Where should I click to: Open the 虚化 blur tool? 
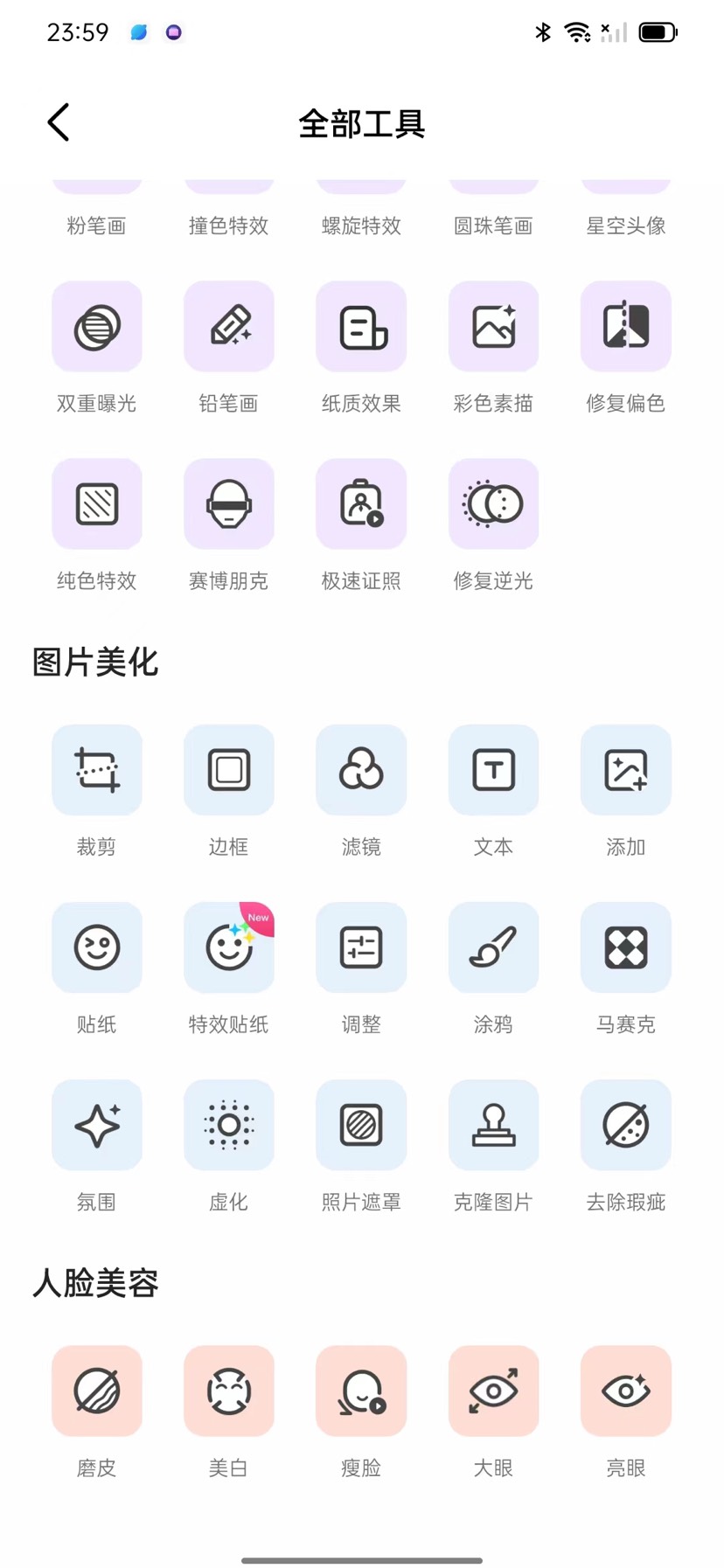[229, 1125]
